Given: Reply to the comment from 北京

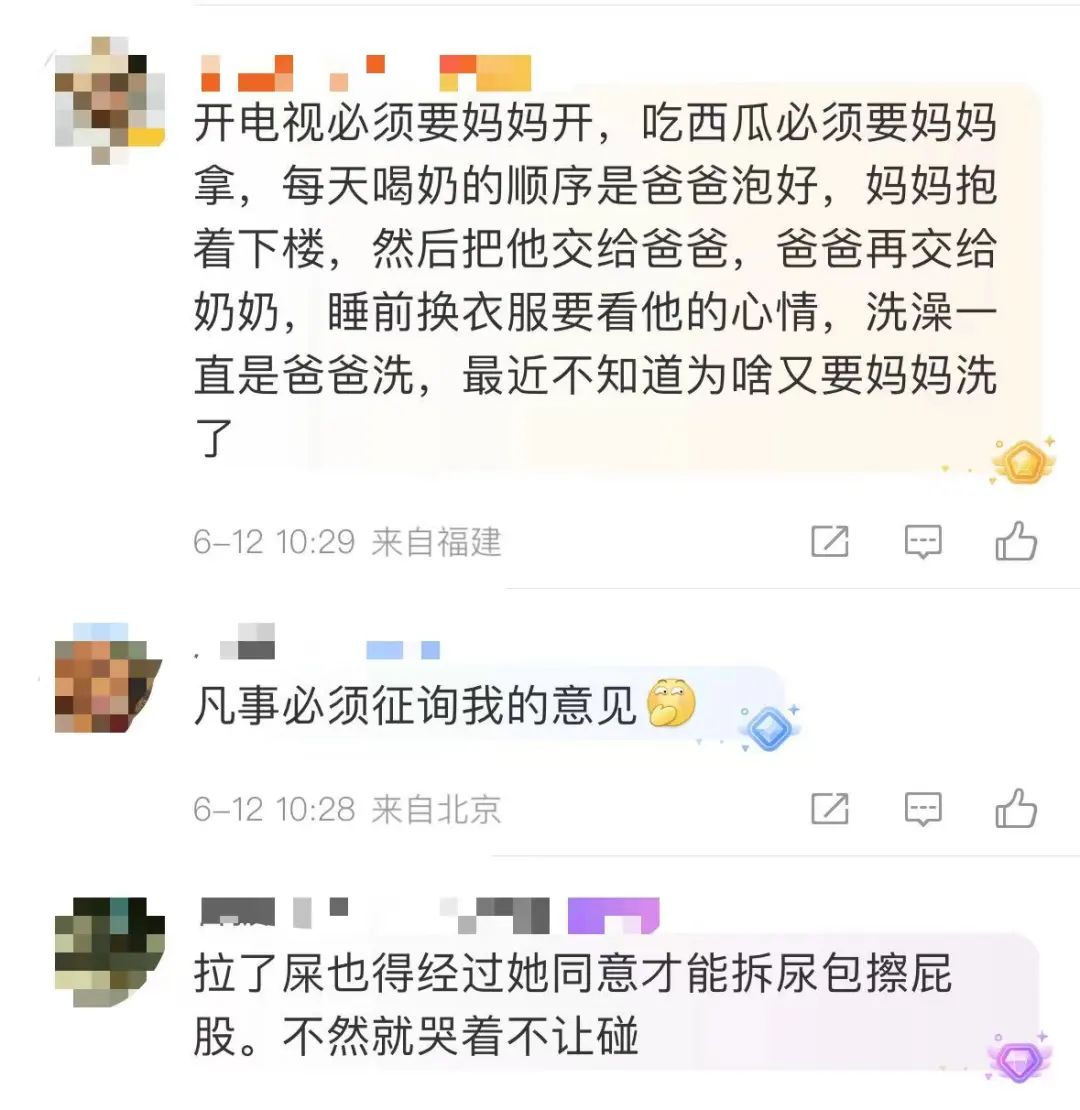Looking at the screenshot, I should click(923, 808).
